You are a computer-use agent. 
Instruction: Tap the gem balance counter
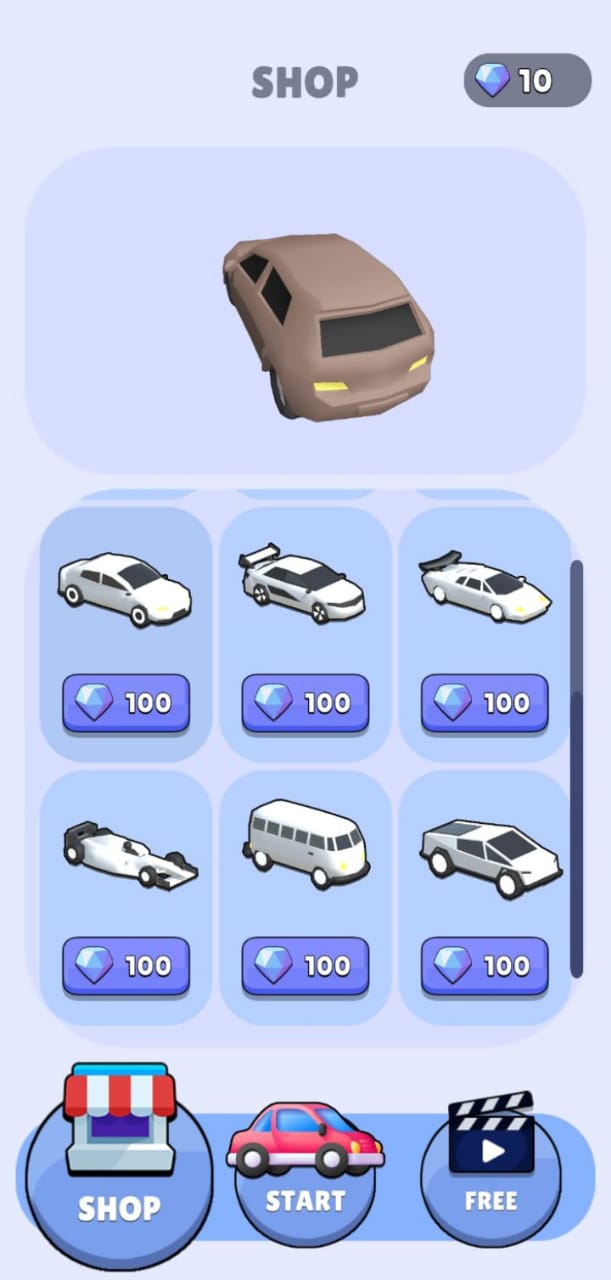click(x=527, y=80)
